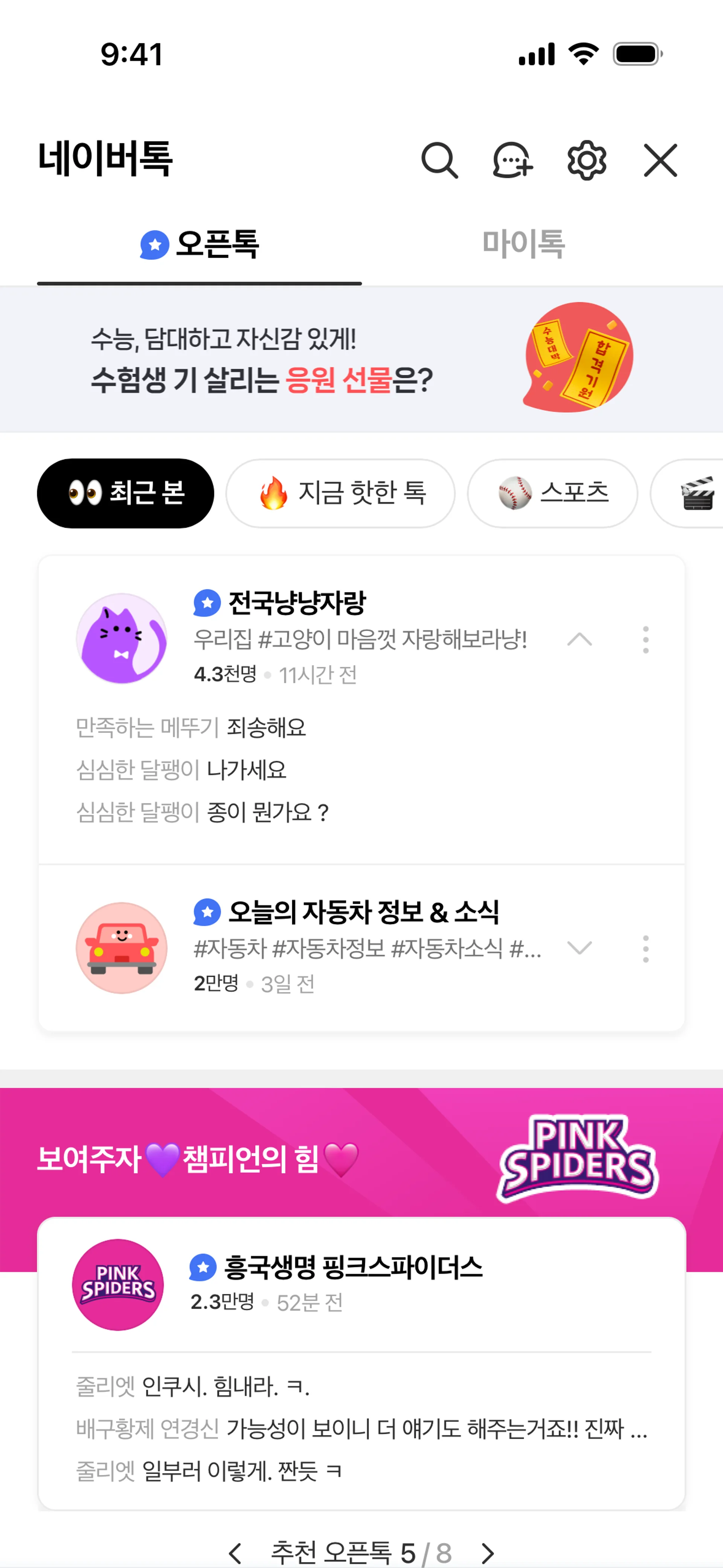This screenshot has height=1568, width=723.
Task: Open the 수능 응원 선물 banner
Action: coord(361,359)
